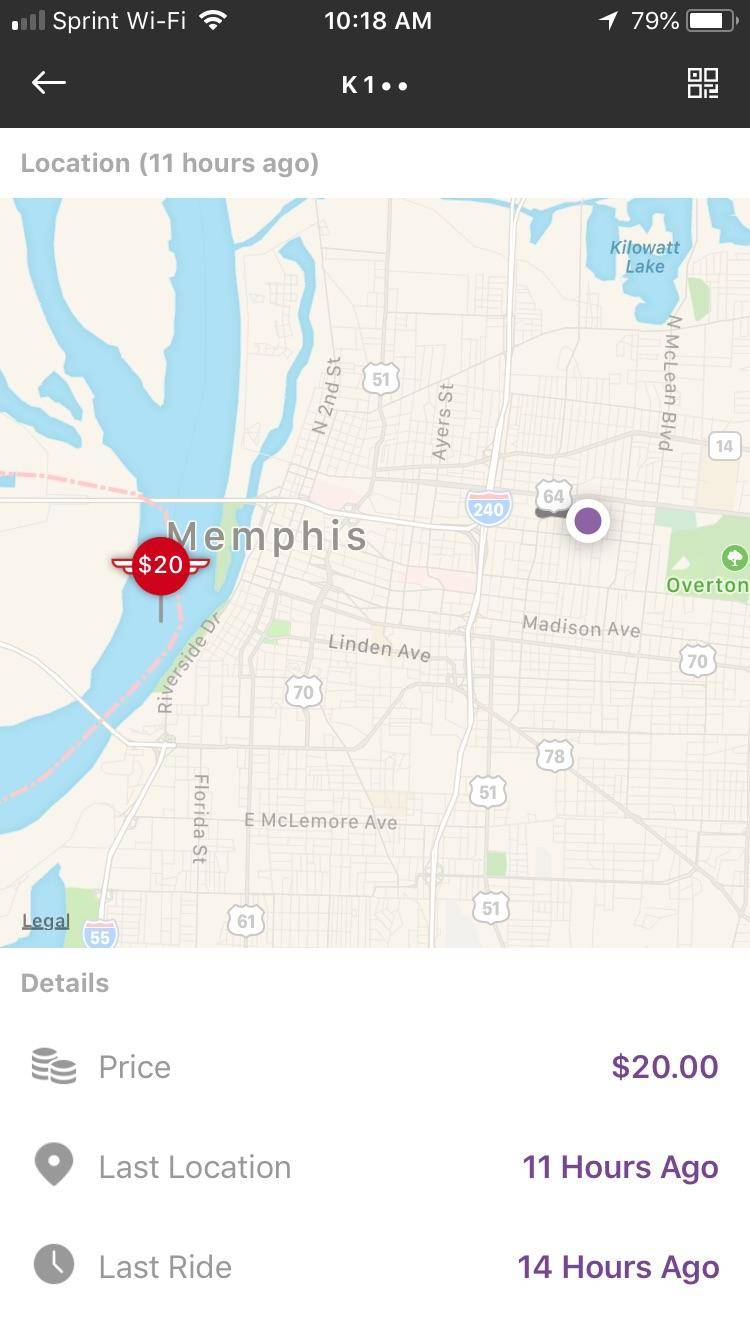Open the Legal link on the map

point(46,921)
